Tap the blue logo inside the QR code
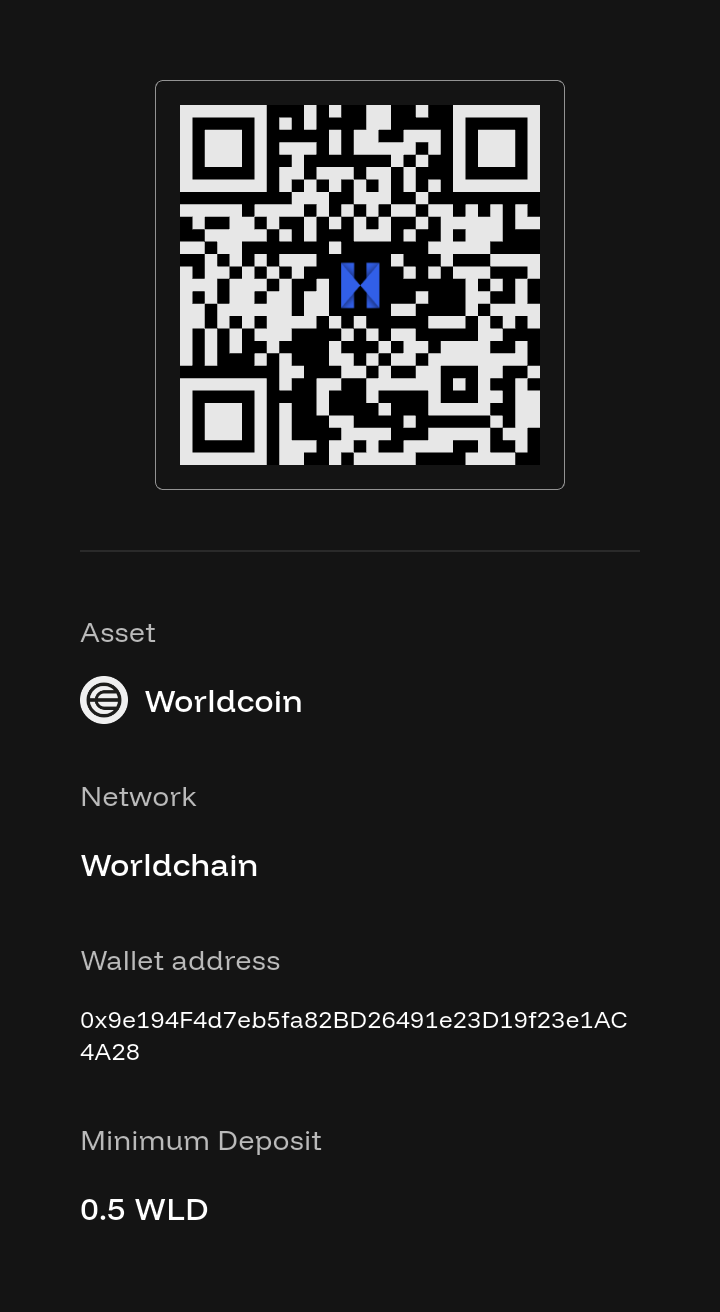720x1312 pixels. [x=360, y=284]
